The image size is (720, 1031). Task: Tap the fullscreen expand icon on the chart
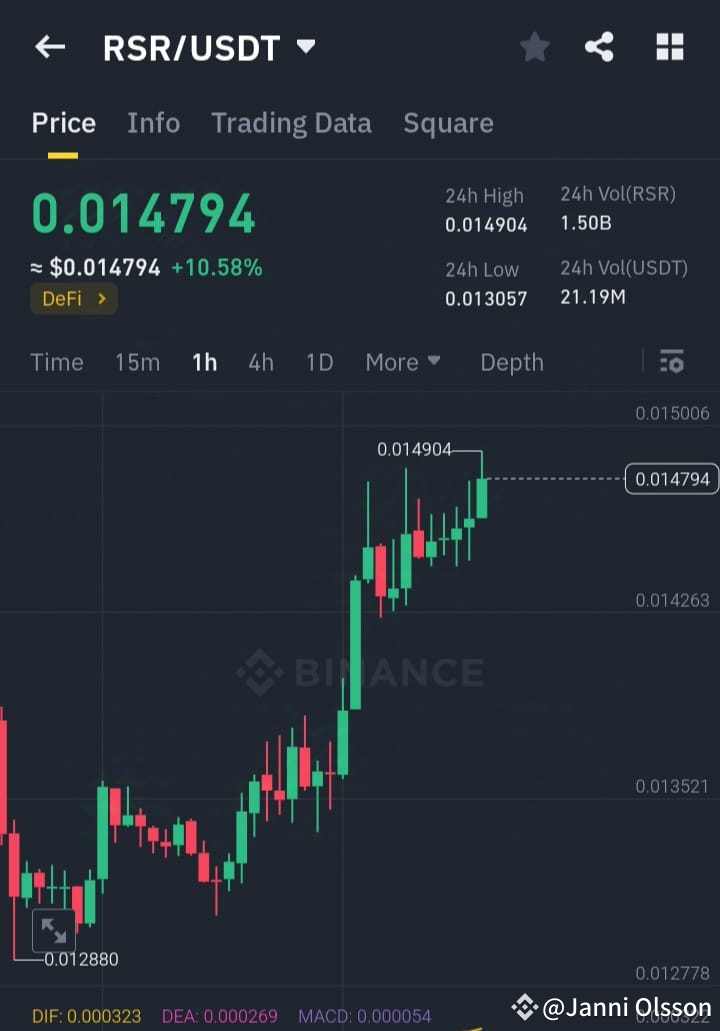(x=54, y=930)
